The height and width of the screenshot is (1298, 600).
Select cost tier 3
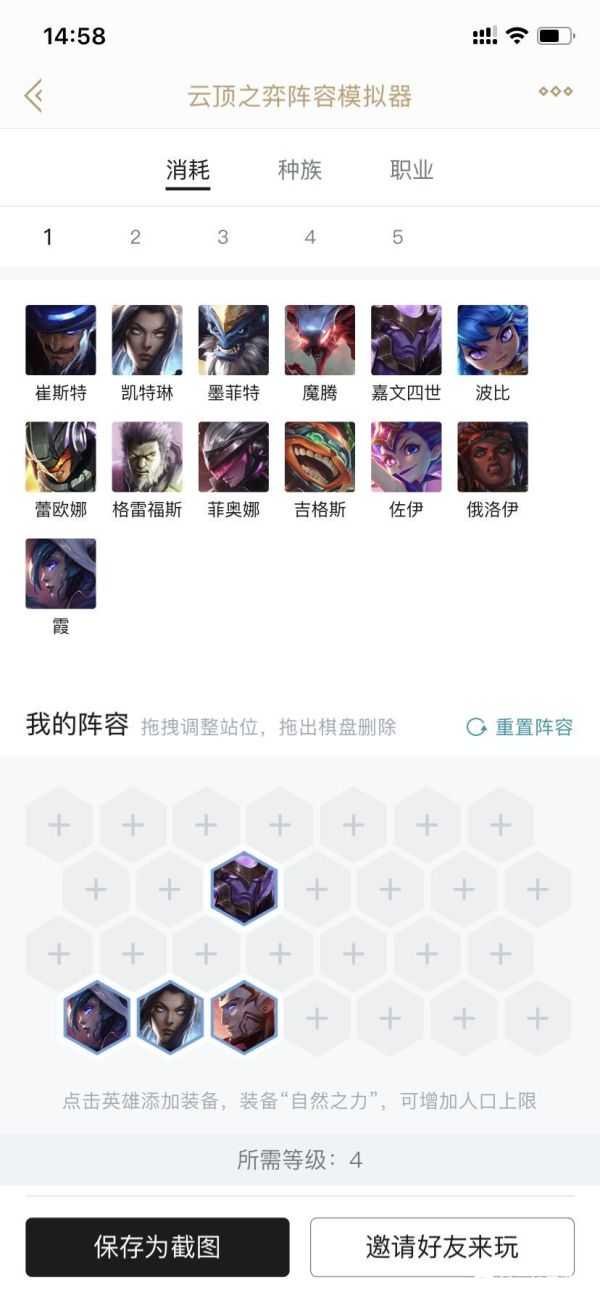222,237
